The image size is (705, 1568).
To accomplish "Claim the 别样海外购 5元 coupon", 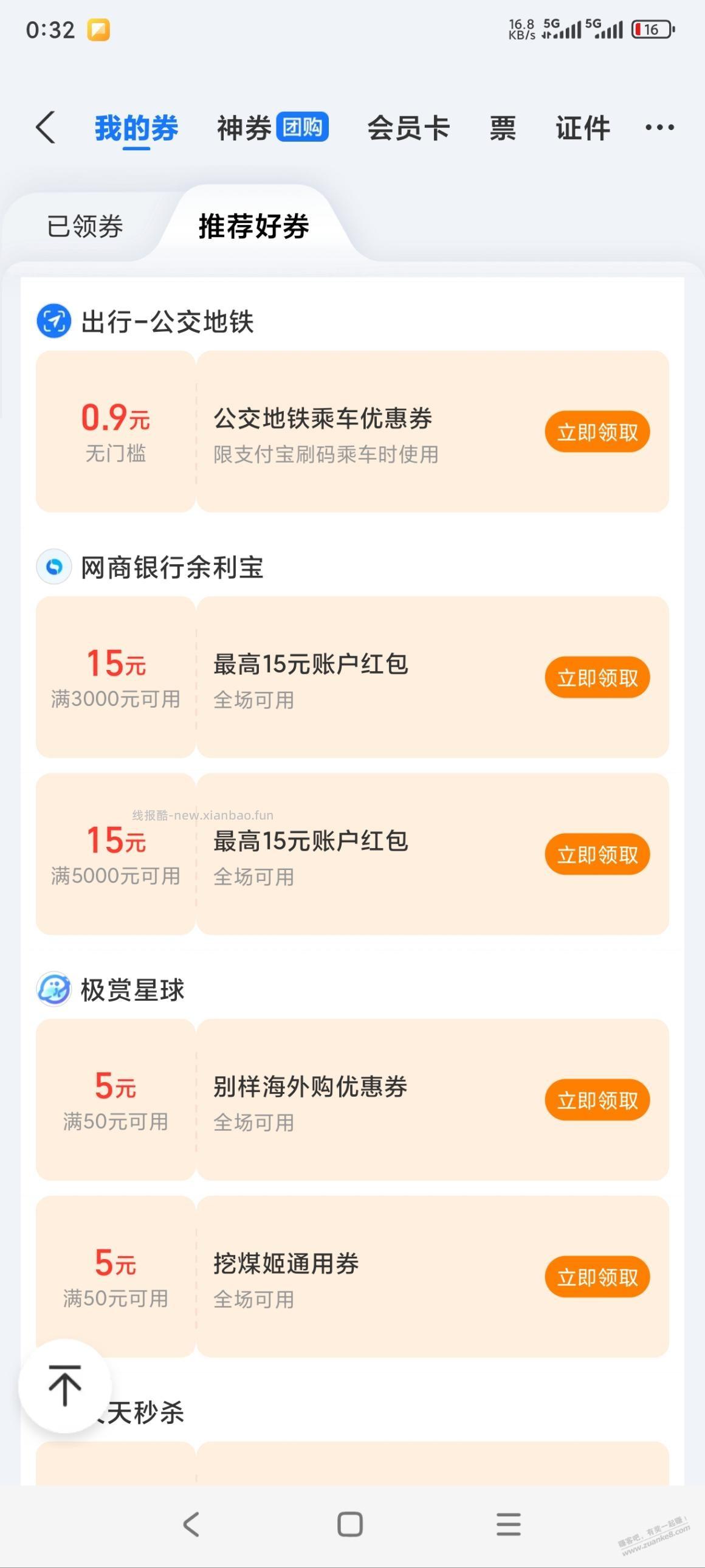I will (597, 1099).
